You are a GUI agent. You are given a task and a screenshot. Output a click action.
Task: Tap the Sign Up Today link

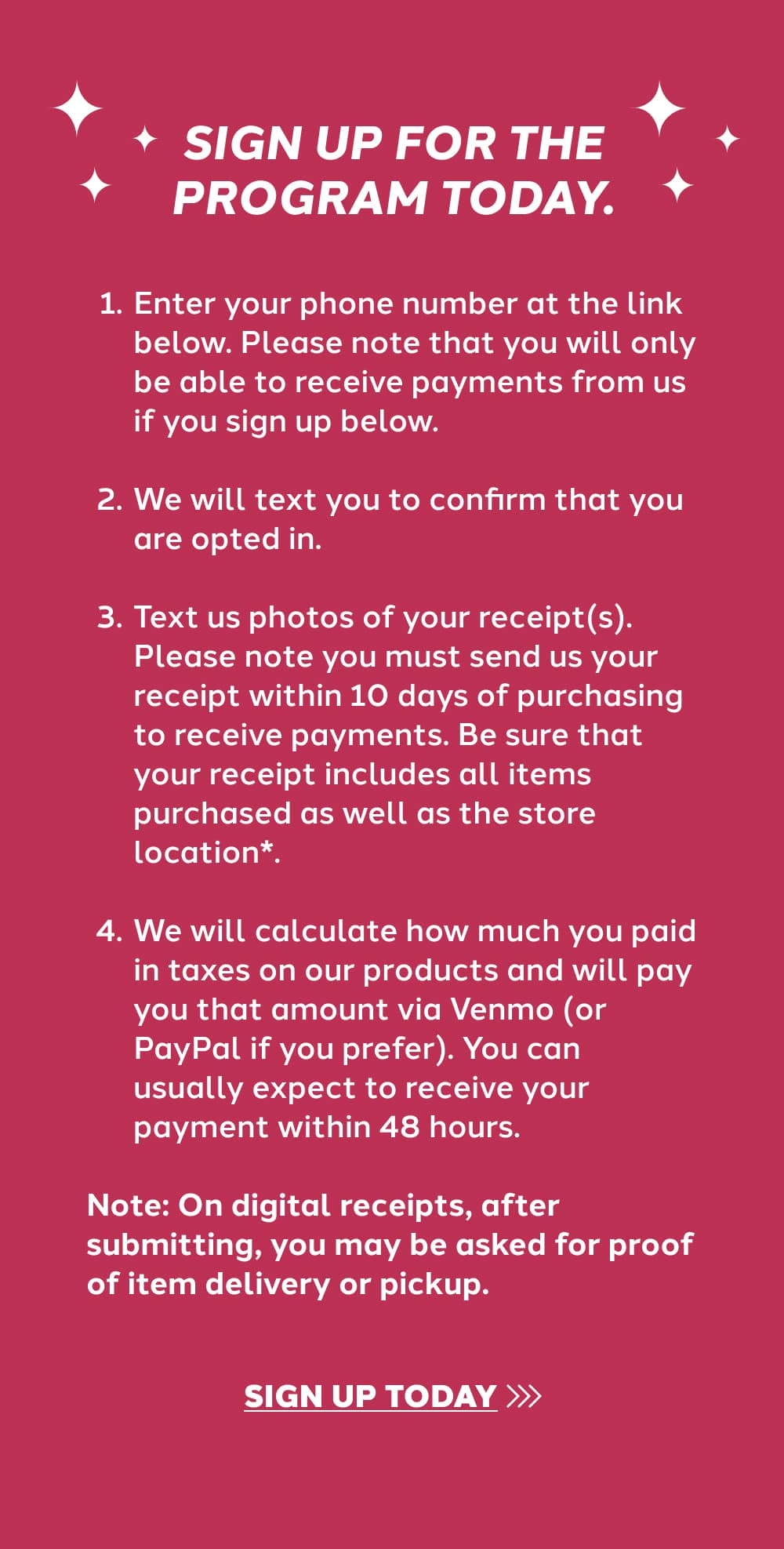click(371, 1397)
